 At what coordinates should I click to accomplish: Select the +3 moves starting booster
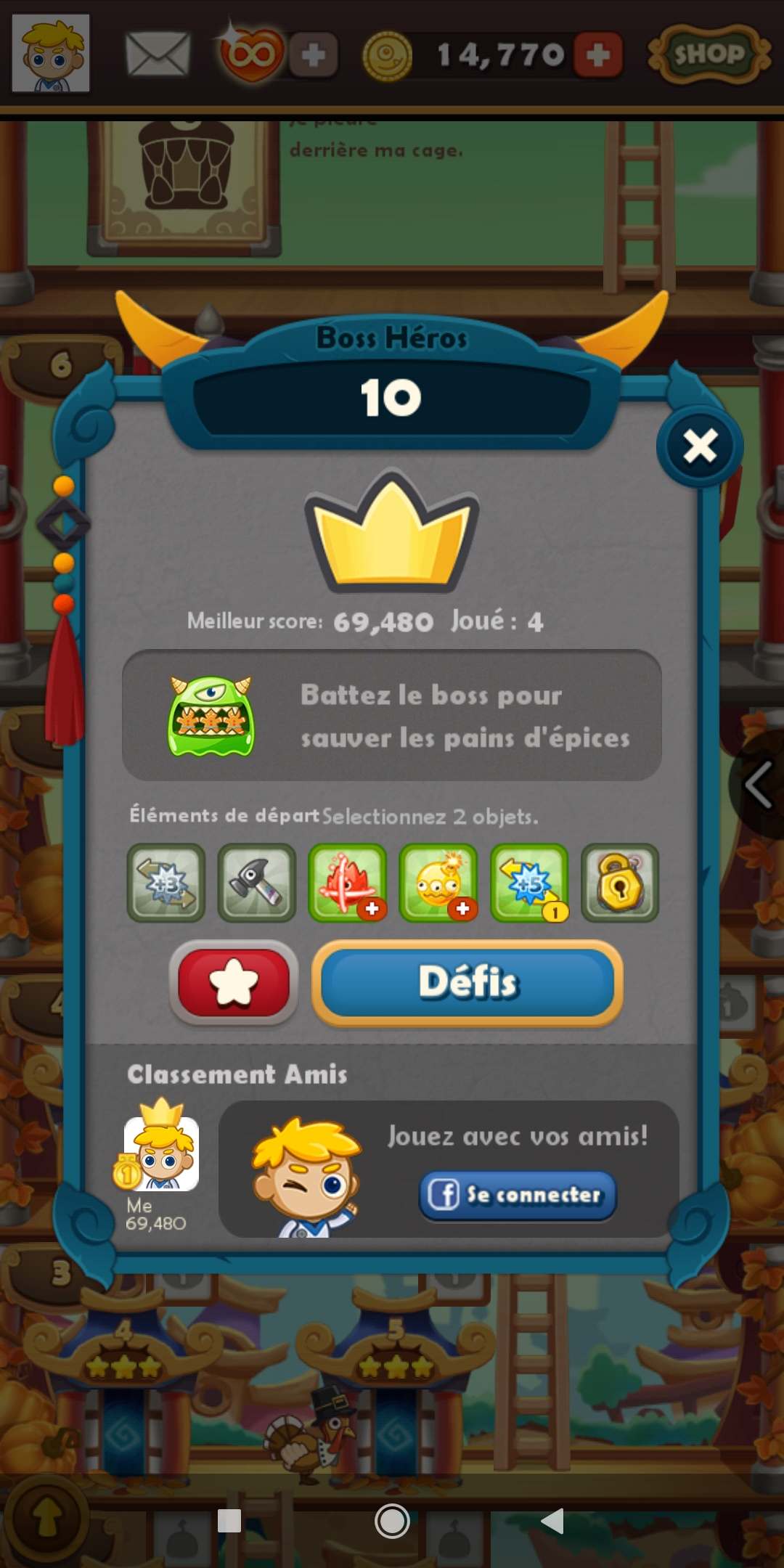(x=166, y=883)
